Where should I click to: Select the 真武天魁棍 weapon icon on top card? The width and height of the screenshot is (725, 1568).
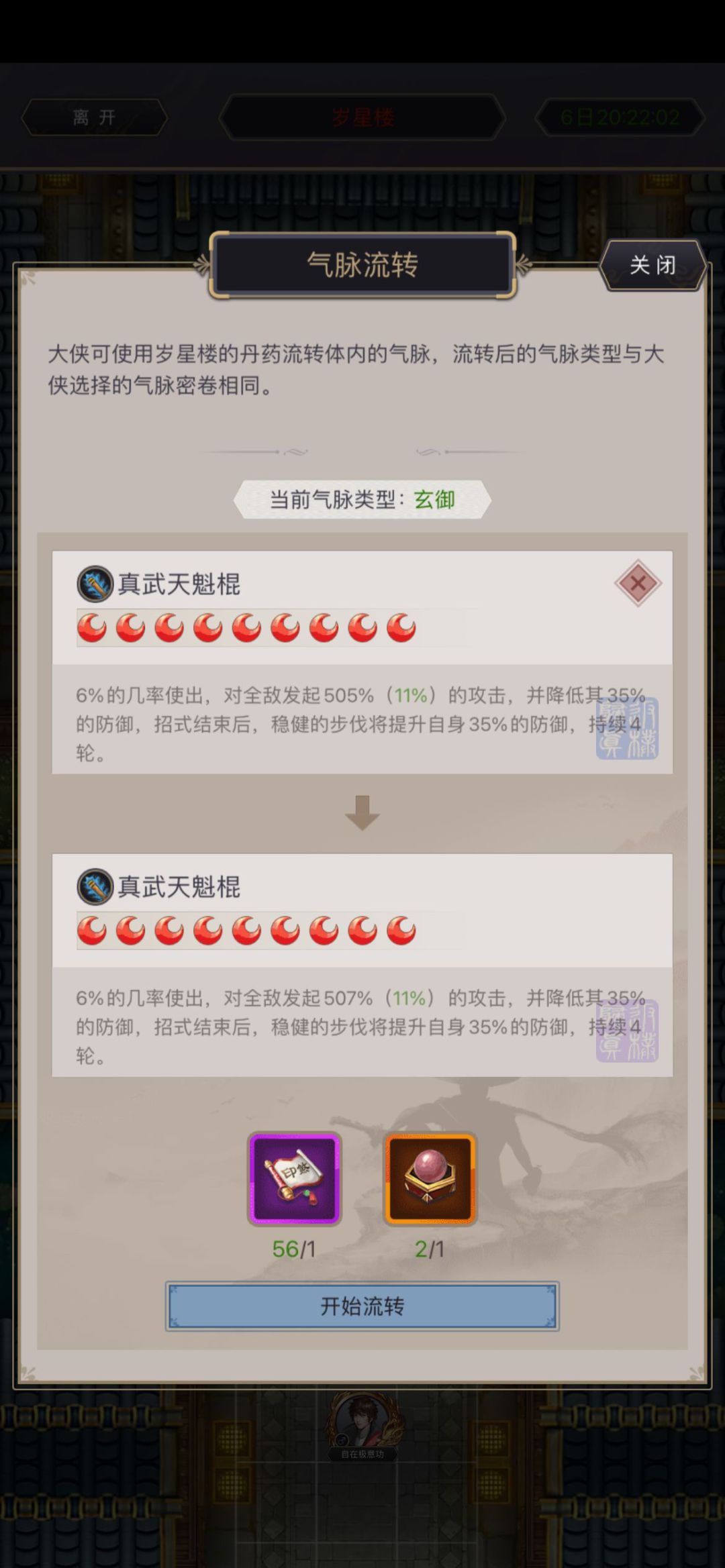pyautogui.click(x=94, y=583)
